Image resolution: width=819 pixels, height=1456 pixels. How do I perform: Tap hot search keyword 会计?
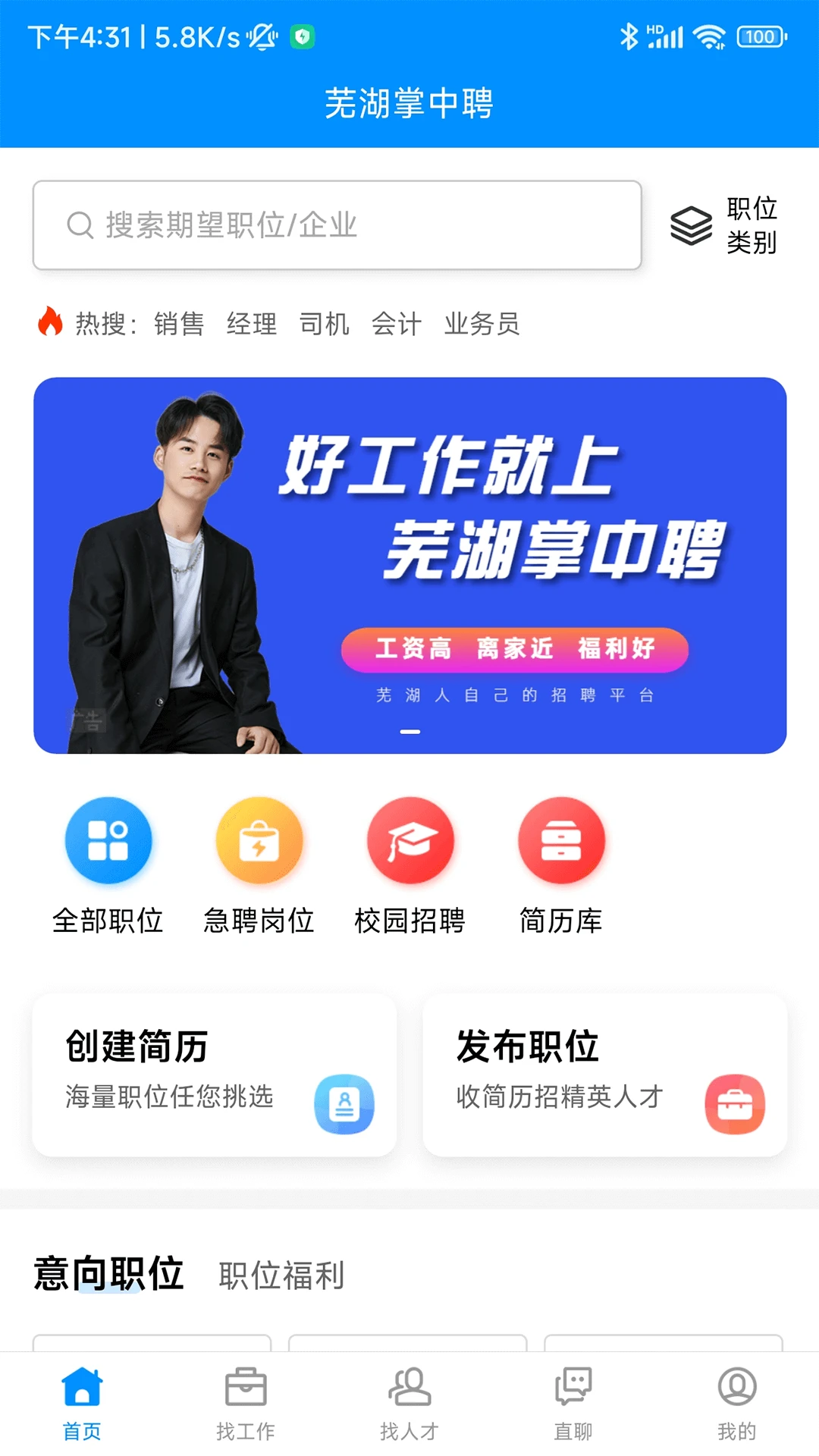pyautogui.click(x=395, y=325)
